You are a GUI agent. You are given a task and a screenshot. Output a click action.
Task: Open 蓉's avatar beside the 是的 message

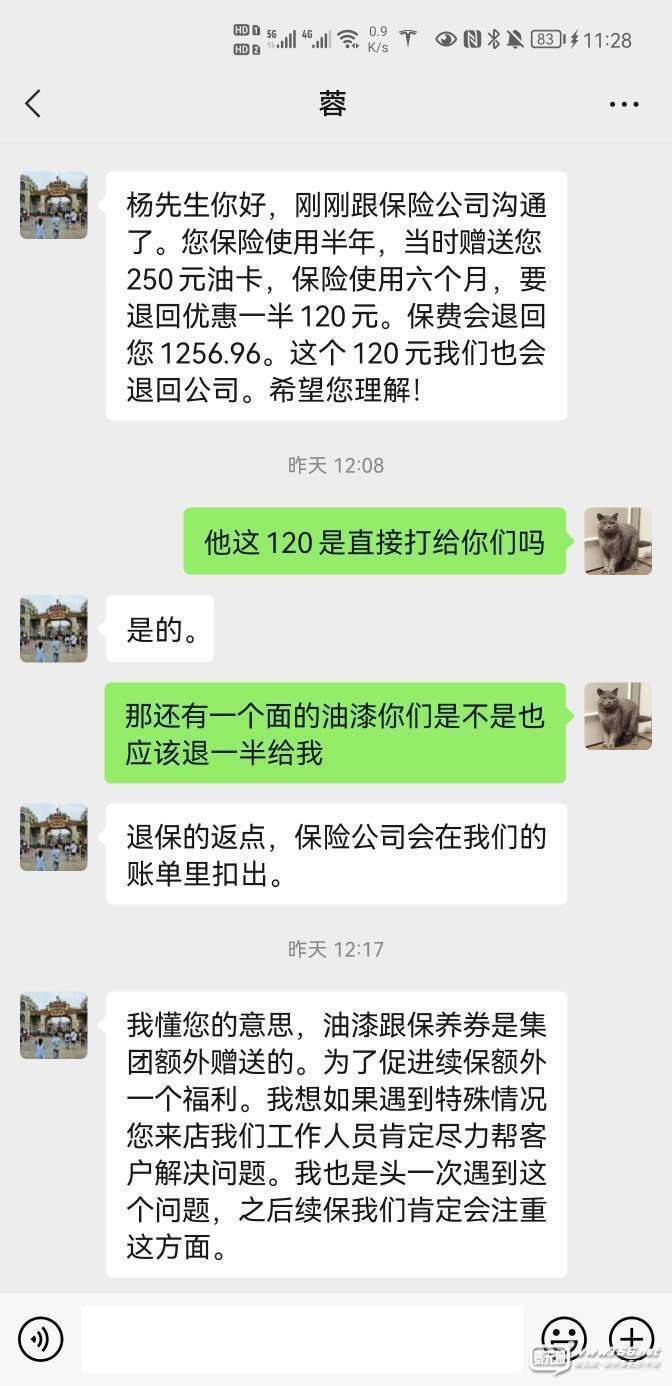click(x=54, y=628)
